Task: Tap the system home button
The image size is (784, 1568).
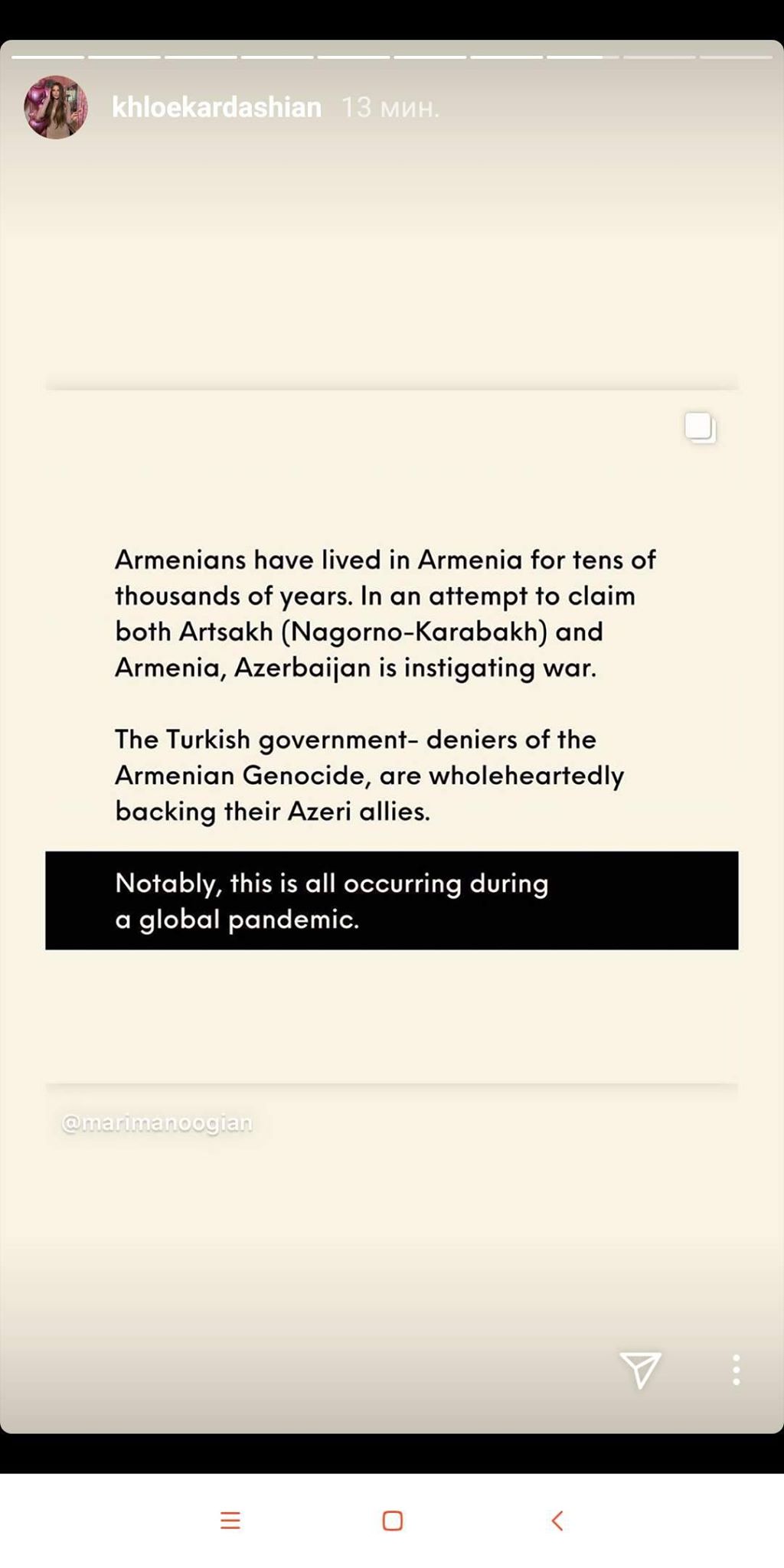Action: (x=393, y=1521)
